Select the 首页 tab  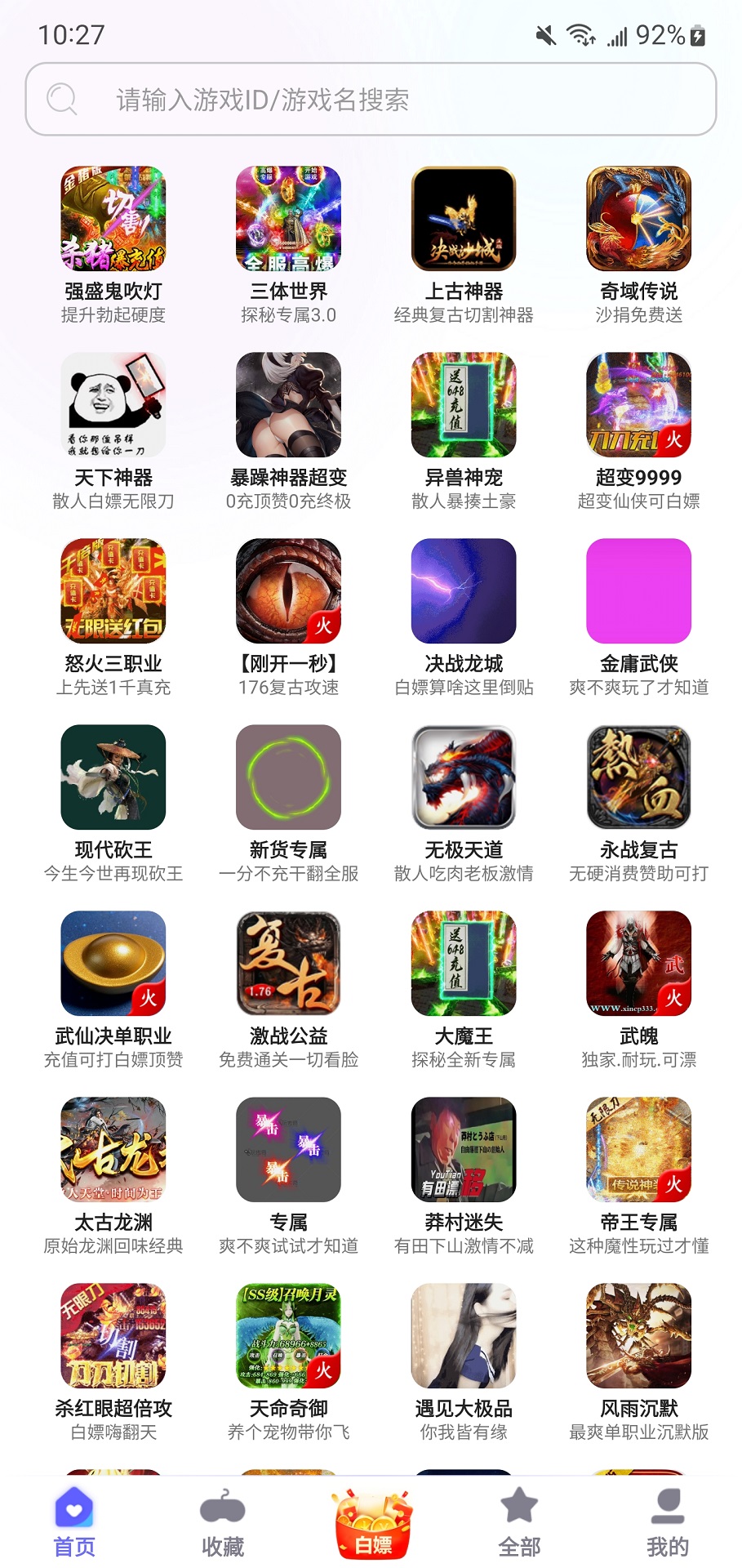point(74,1523)
